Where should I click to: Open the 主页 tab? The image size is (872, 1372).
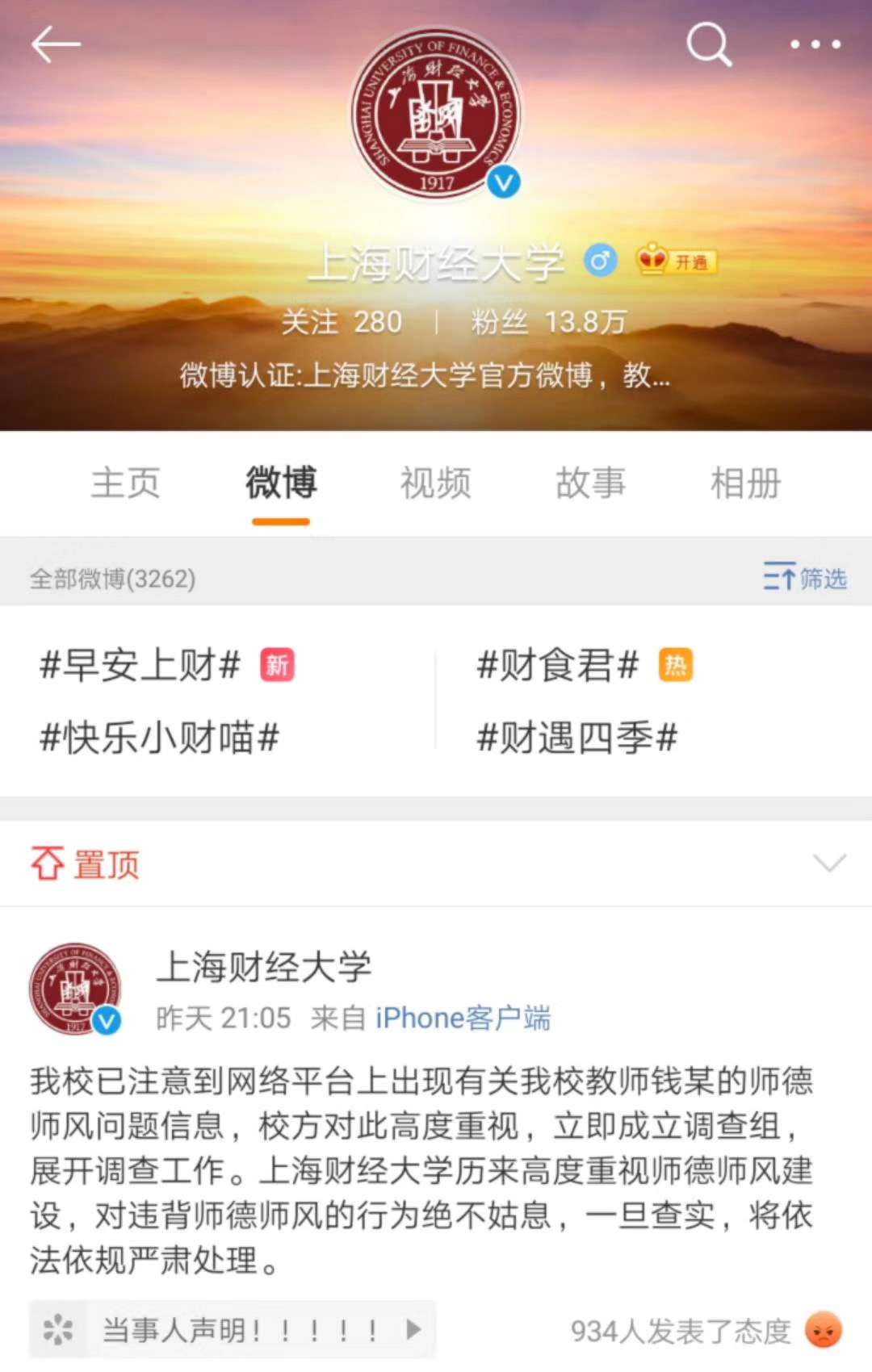tap(125, 483)
